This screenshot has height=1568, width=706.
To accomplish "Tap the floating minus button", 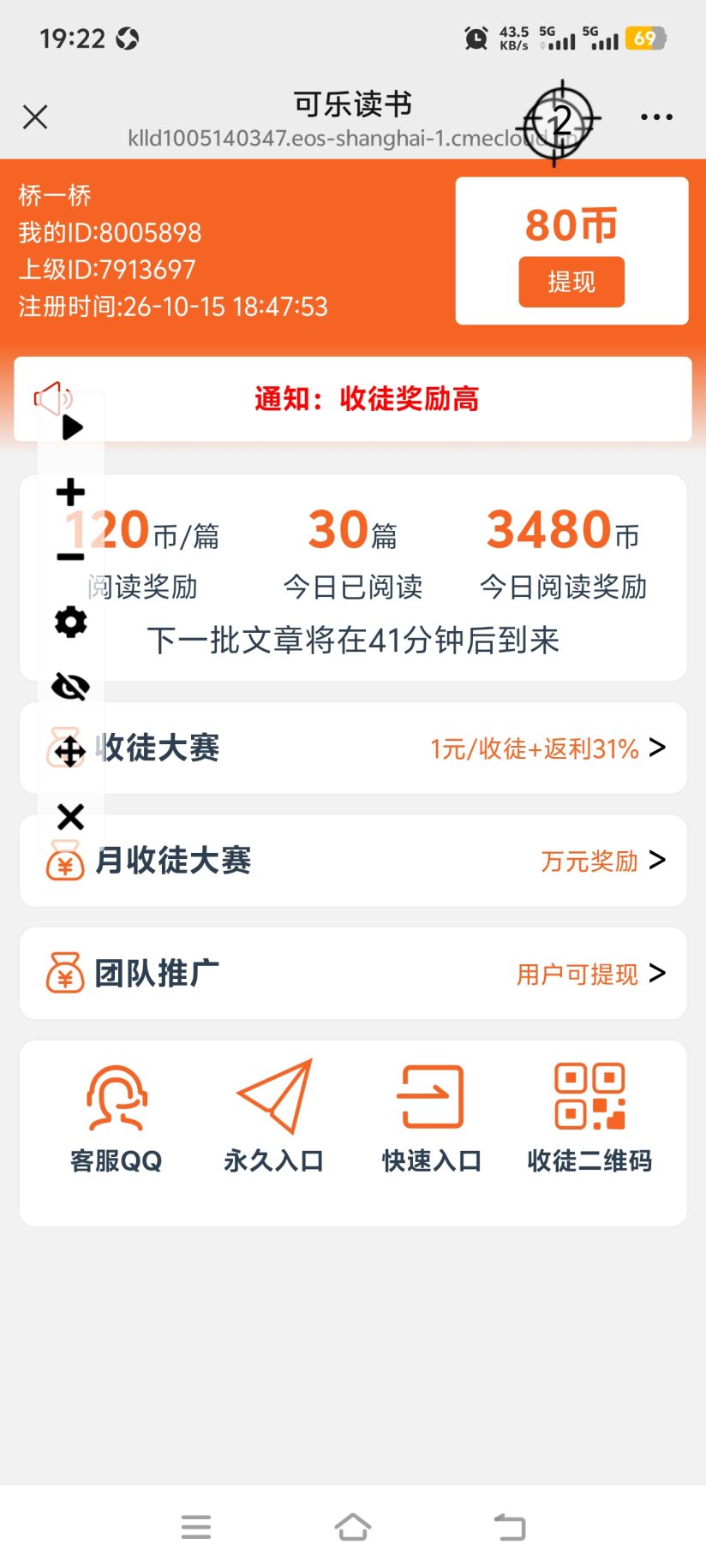I will [70, 557].
